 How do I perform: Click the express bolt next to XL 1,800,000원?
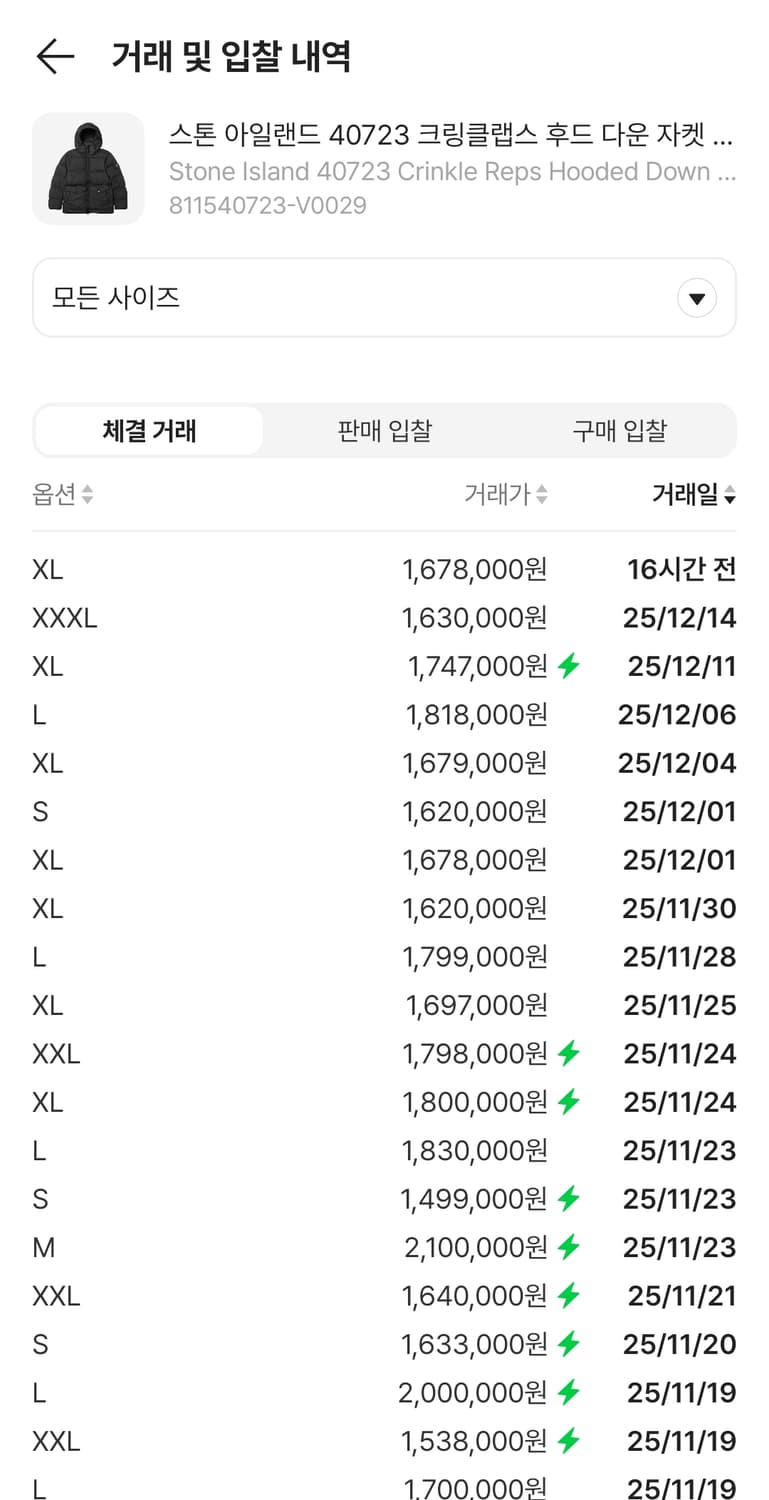[x=571, y=1101]
